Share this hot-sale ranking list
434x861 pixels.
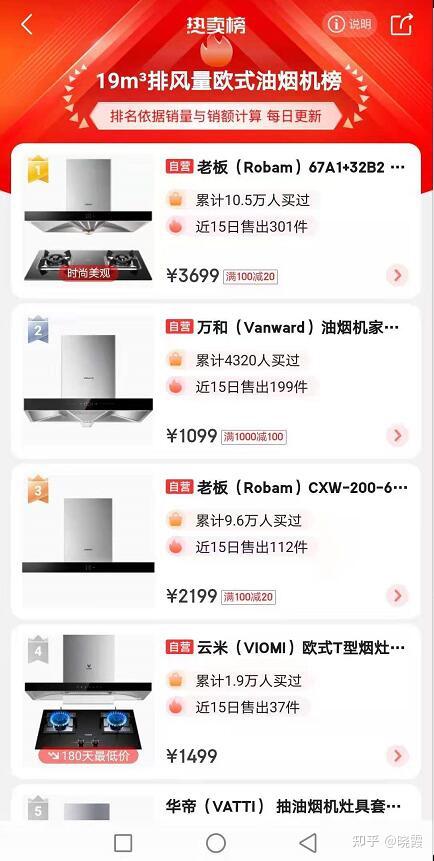(401, 25)
